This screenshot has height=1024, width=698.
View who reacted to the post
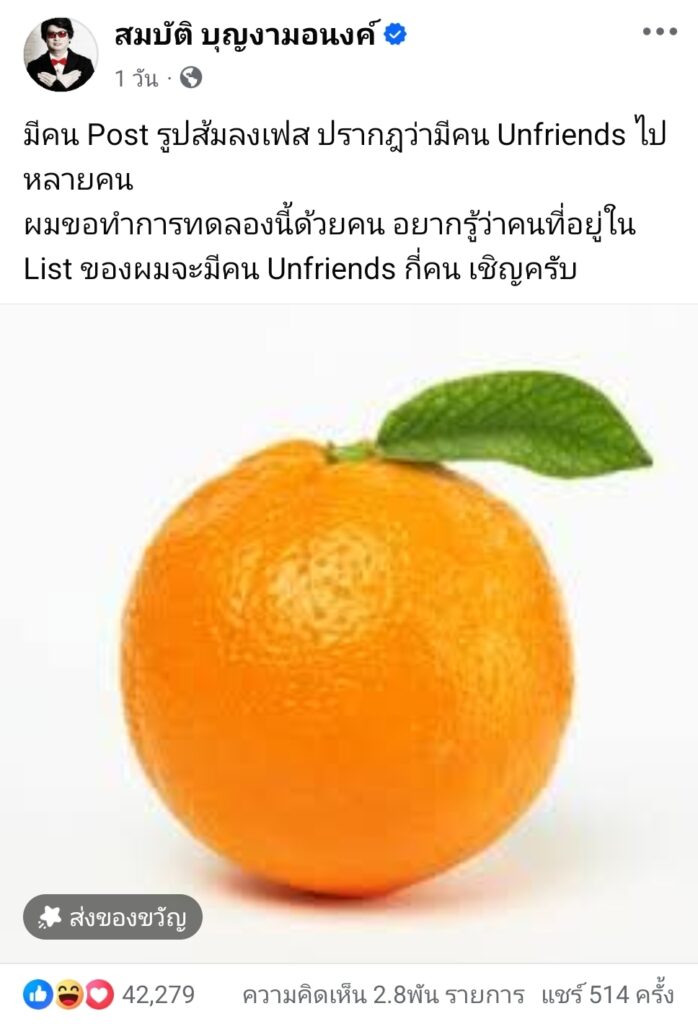(x=110, y=995)
